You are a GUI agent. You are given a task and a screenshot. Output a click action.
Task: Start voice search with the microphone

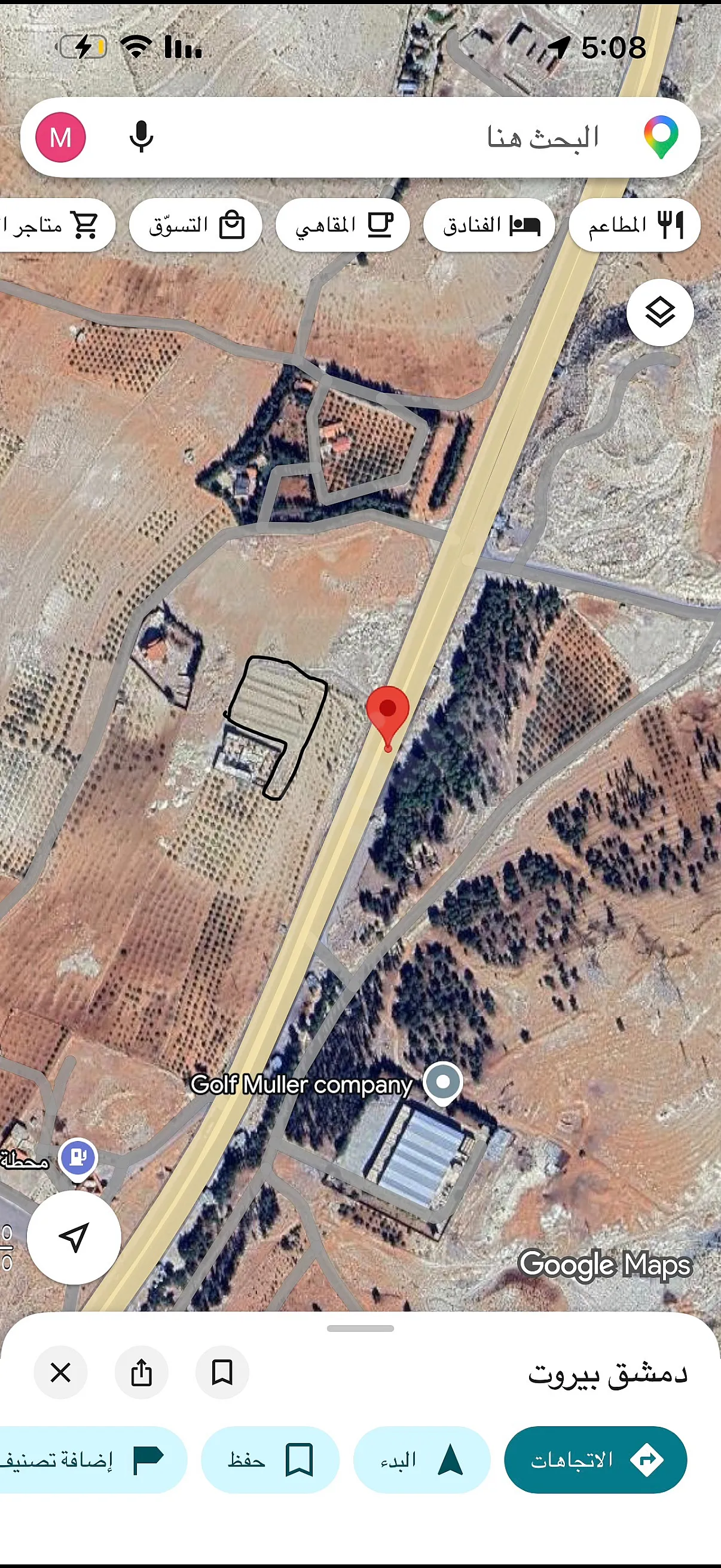pos(141,137)
